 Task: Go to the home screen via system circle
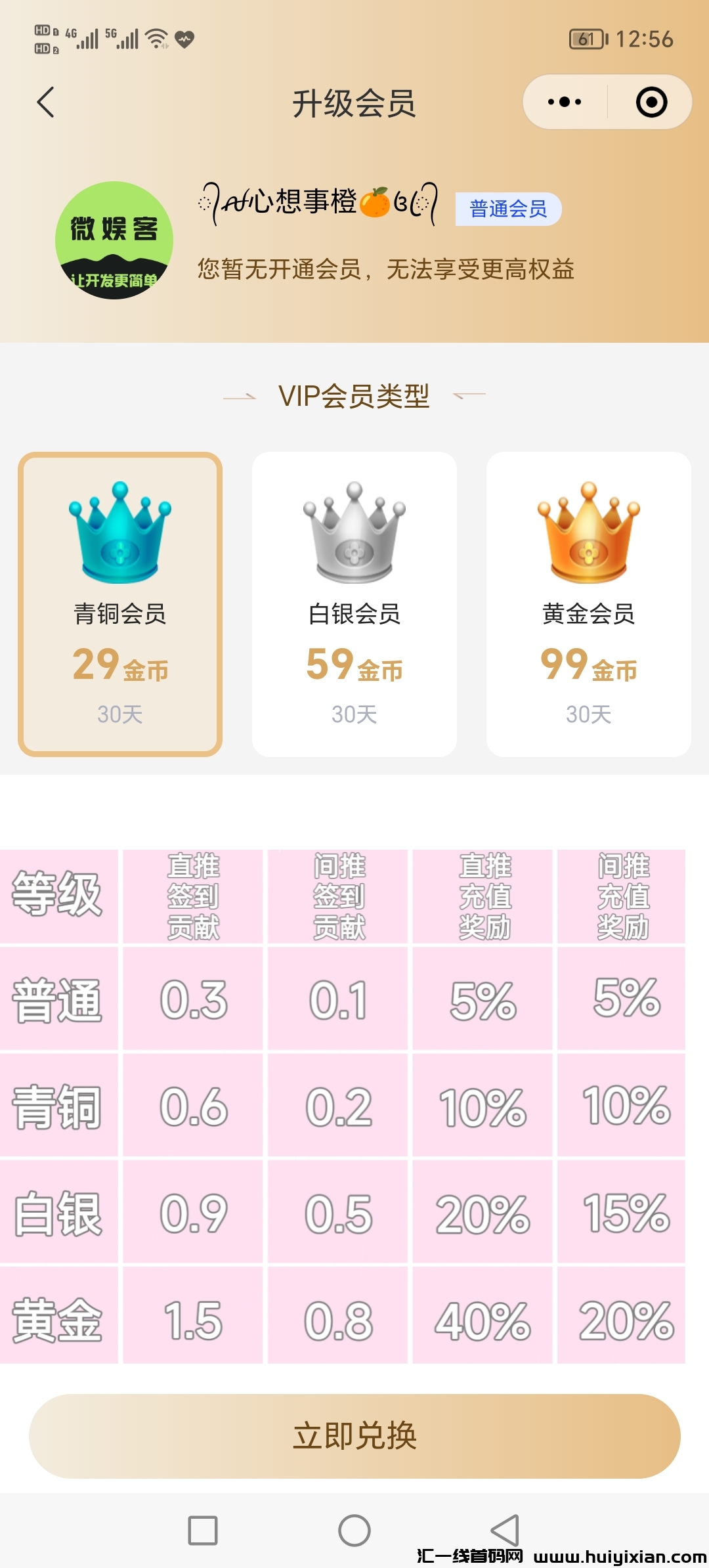pos(354,1531)
